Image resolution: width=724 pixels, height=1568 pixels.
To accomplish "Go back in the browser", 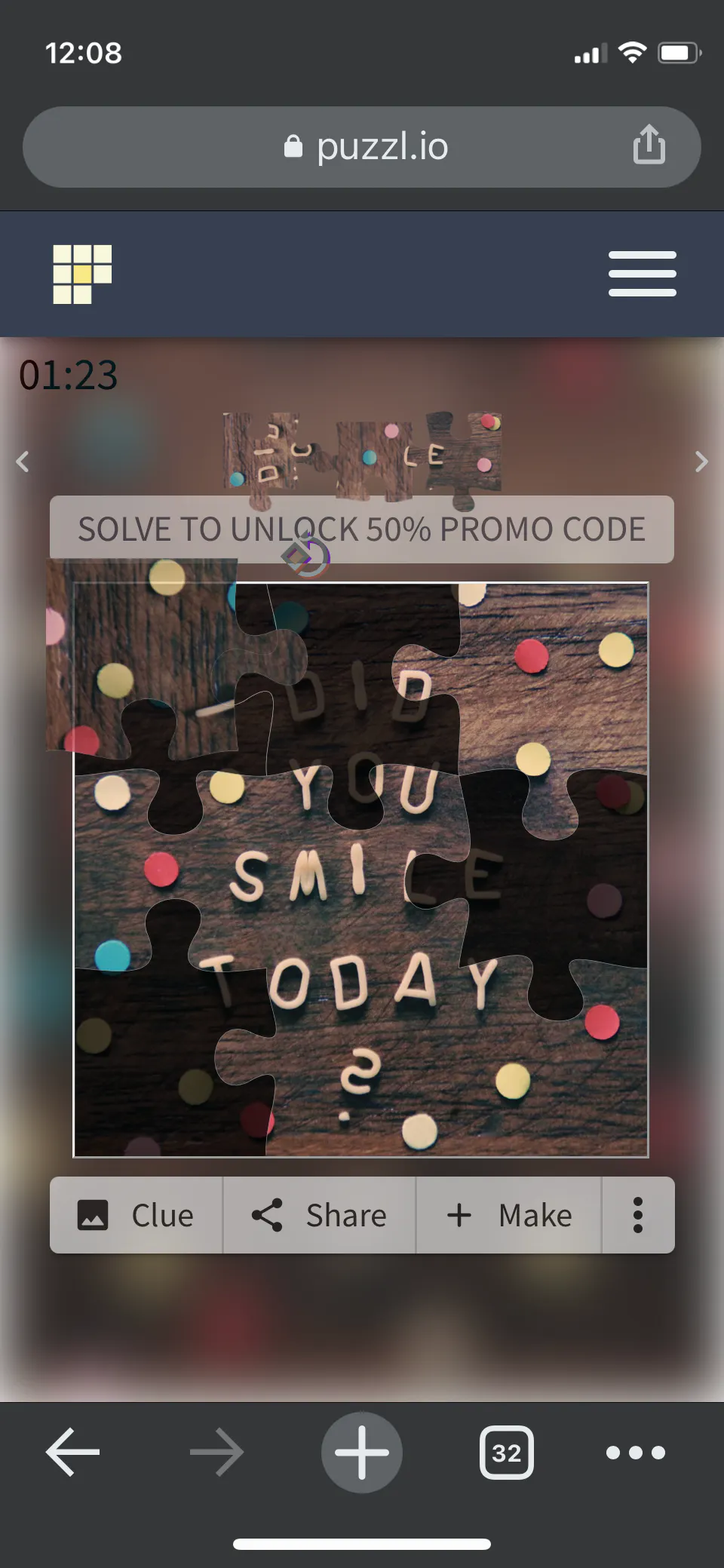I will 72,1452.
